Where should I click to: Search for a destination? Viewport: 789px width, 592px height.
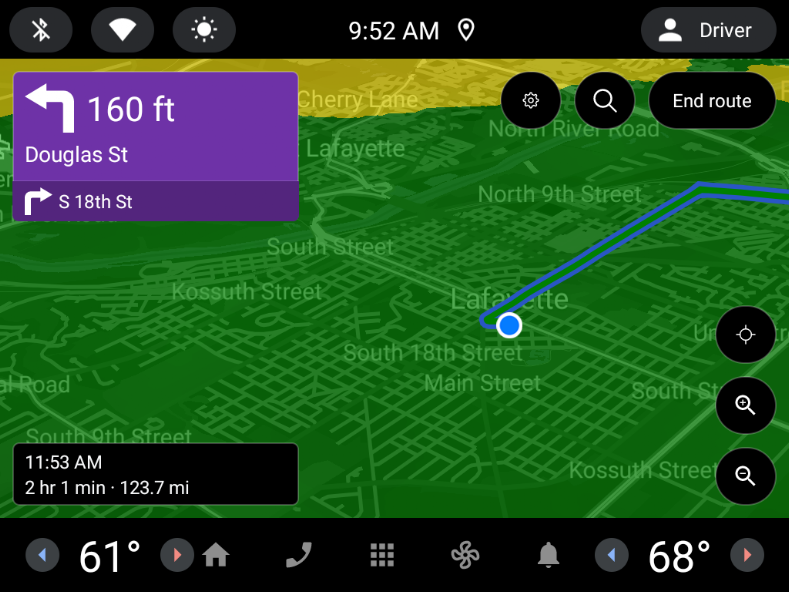(604, 101)
